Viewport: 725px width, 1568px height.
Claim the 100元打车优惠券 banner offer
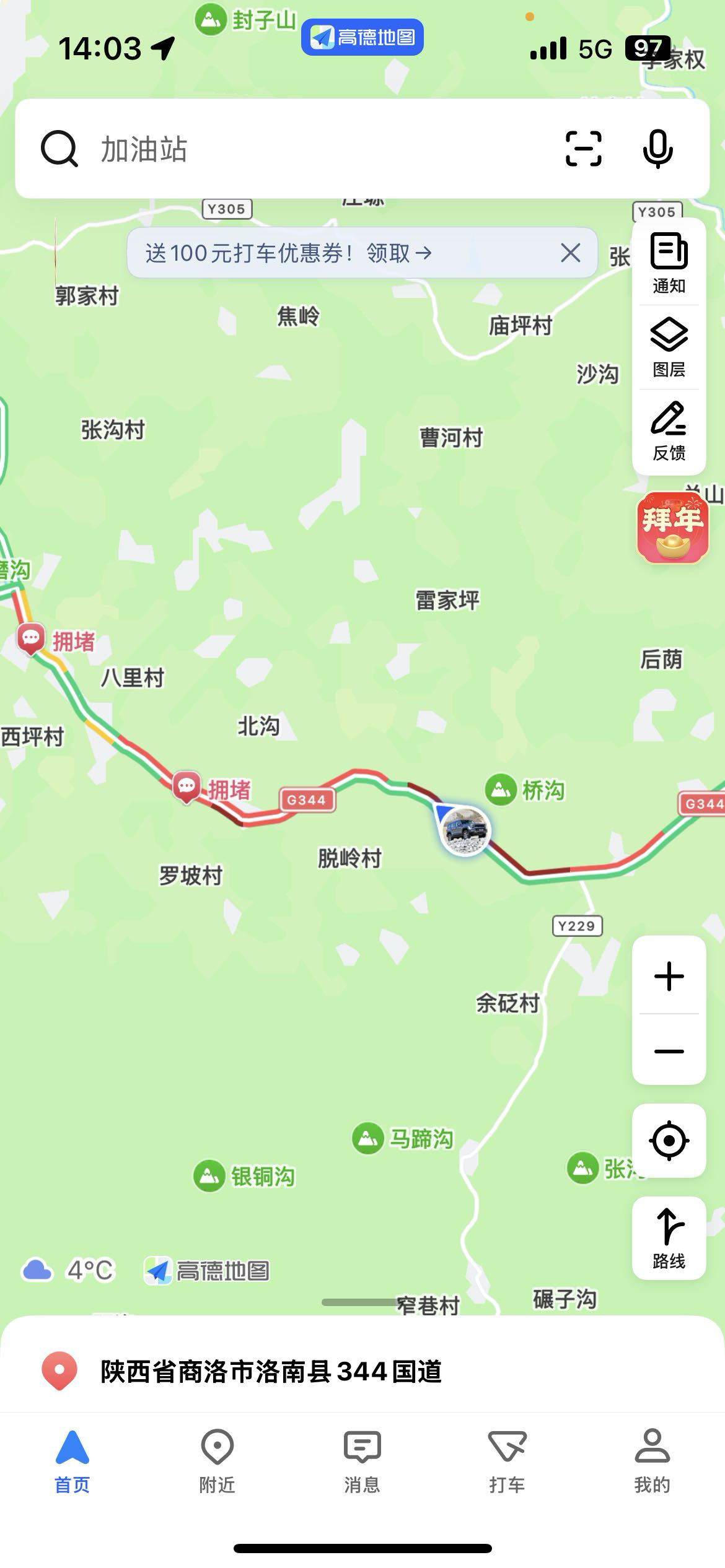(x=288, y=253)
